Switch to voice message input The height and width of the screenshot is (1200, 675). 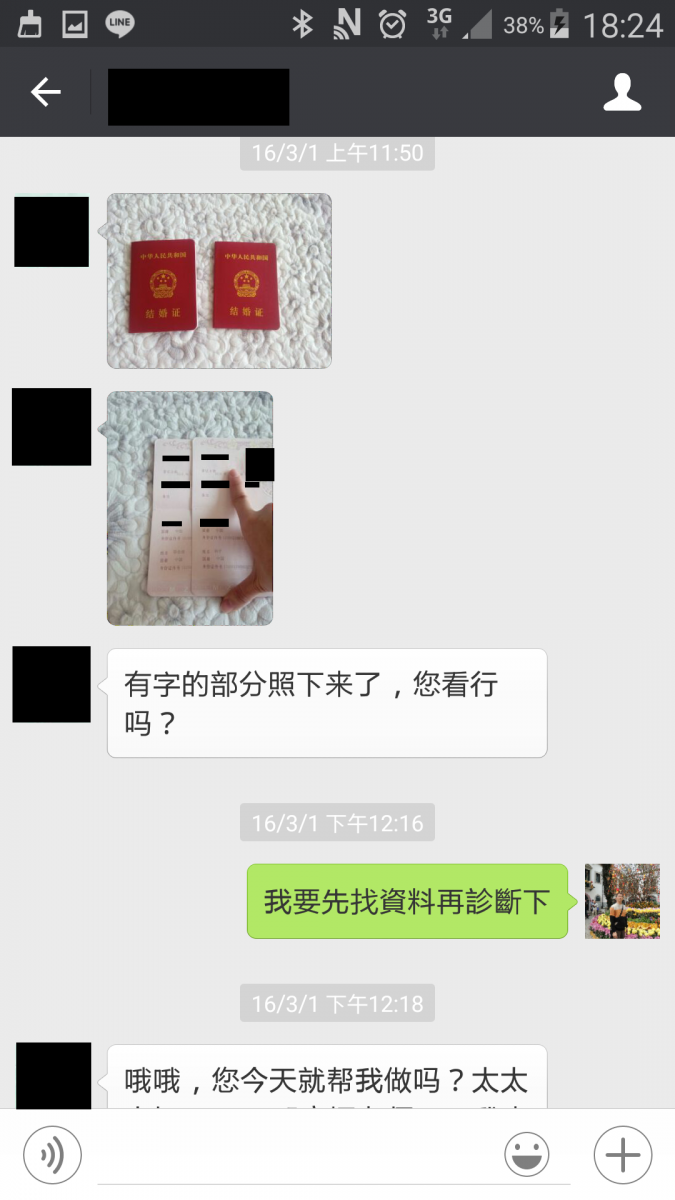(52, 1156)
